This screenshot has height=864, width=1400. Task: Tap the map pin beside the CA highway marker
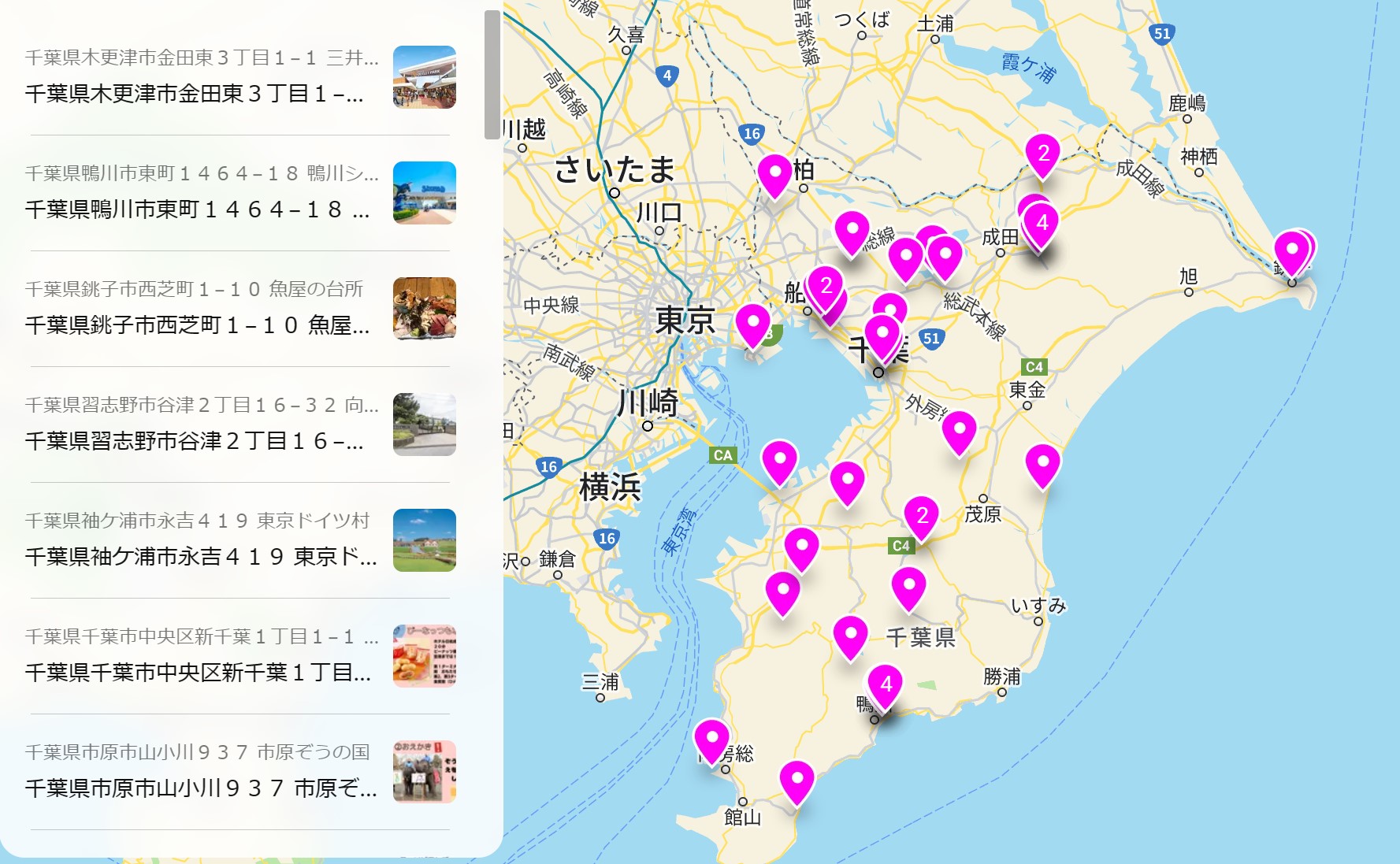click(779, 460)
